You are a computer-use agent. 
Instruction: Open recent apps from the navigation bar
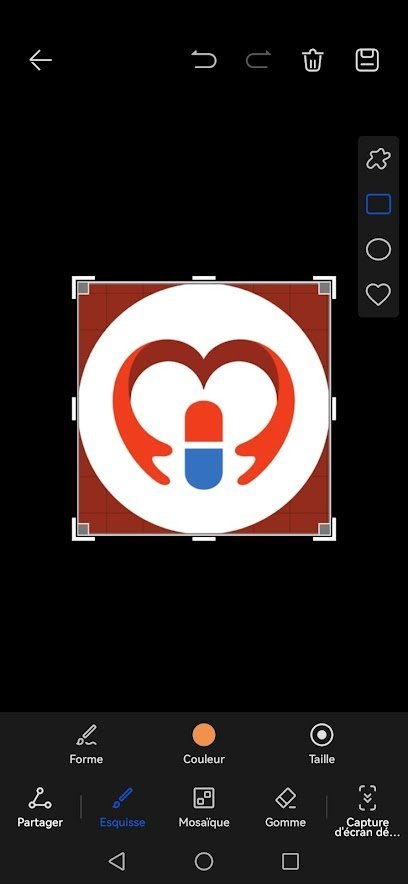pos(290,861)
